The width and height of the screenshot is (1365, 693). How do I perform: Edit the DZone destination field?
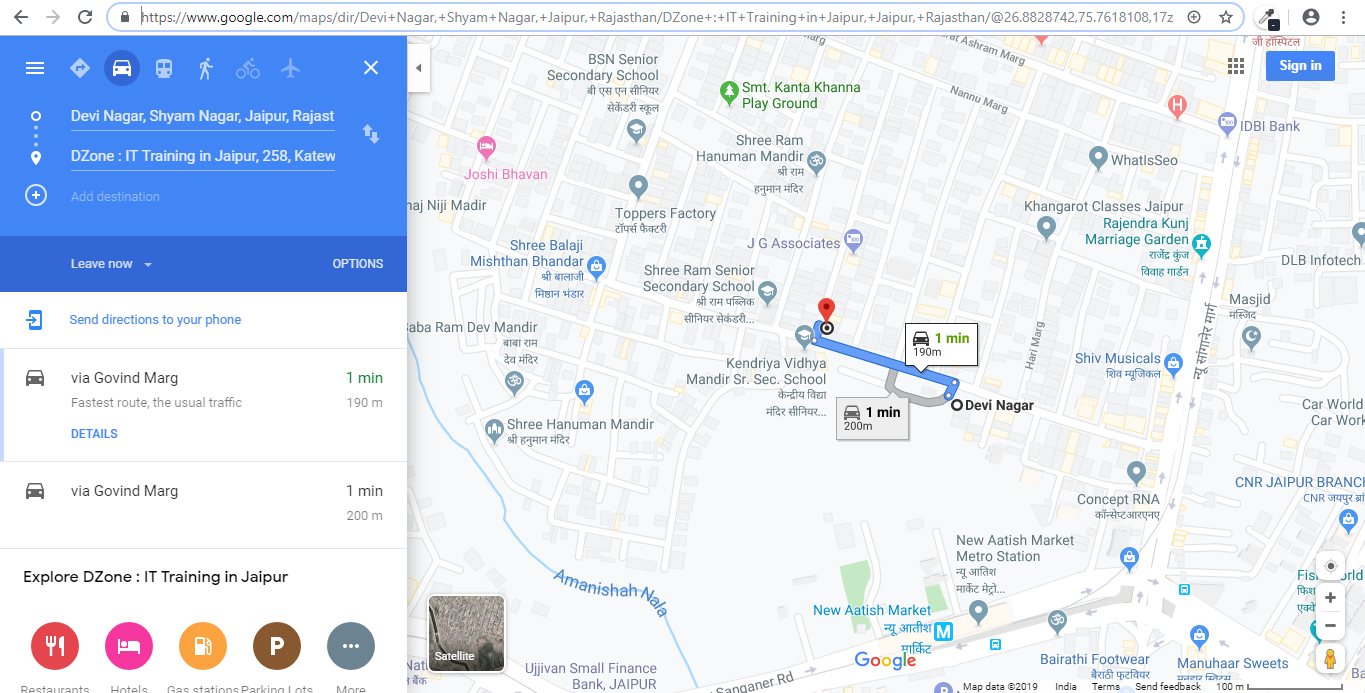[x=202, y=156]
